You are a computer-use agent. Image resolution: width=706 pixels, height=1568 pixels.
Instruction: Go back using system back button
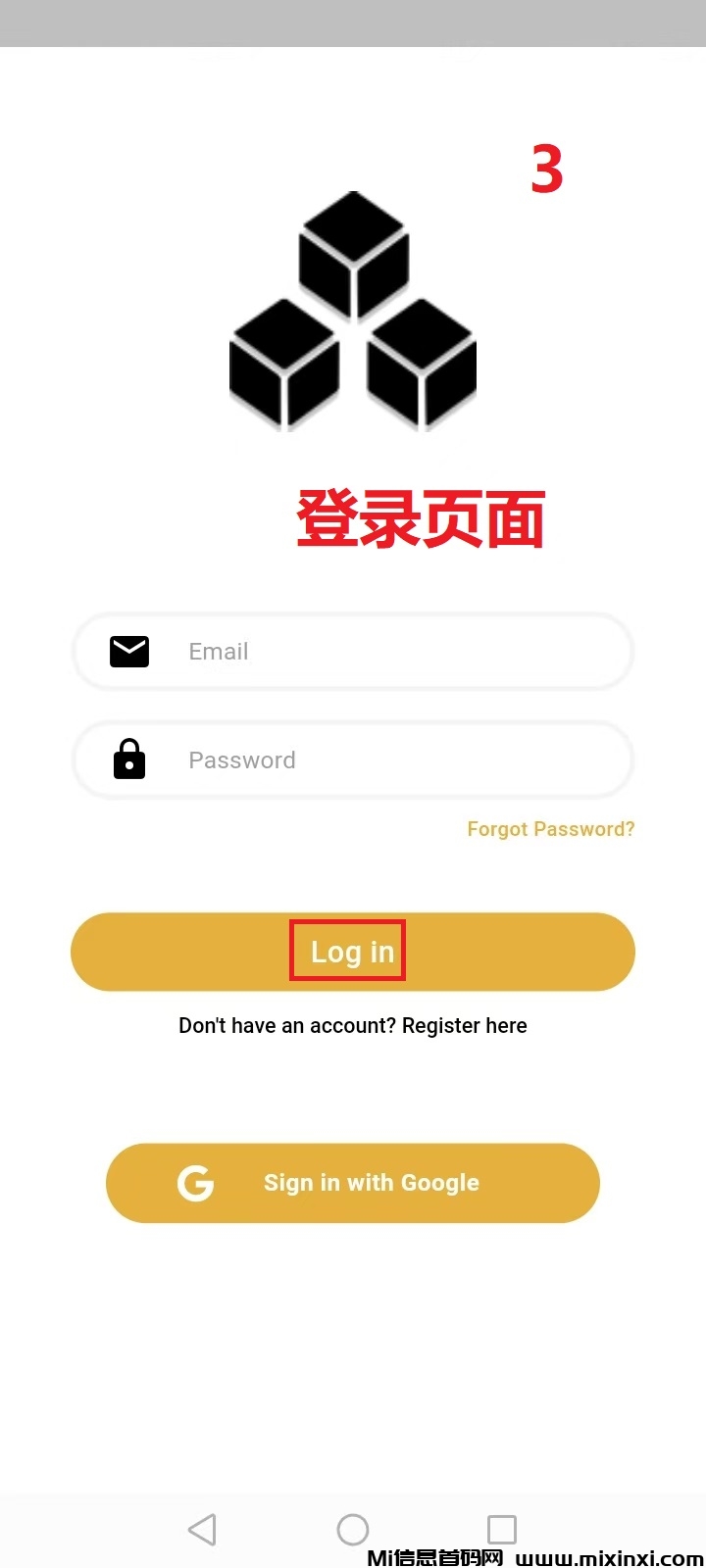coord(202,1529)
